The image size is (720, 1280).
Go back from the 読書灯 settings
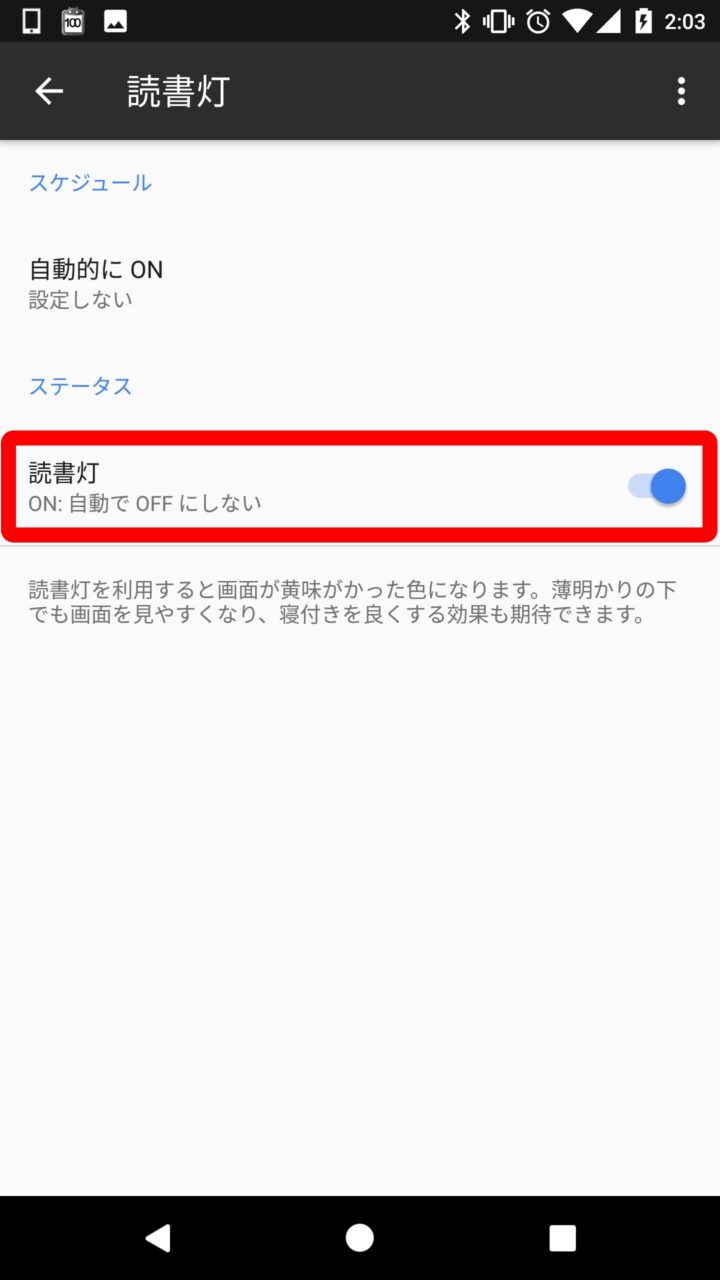(49, 91)
